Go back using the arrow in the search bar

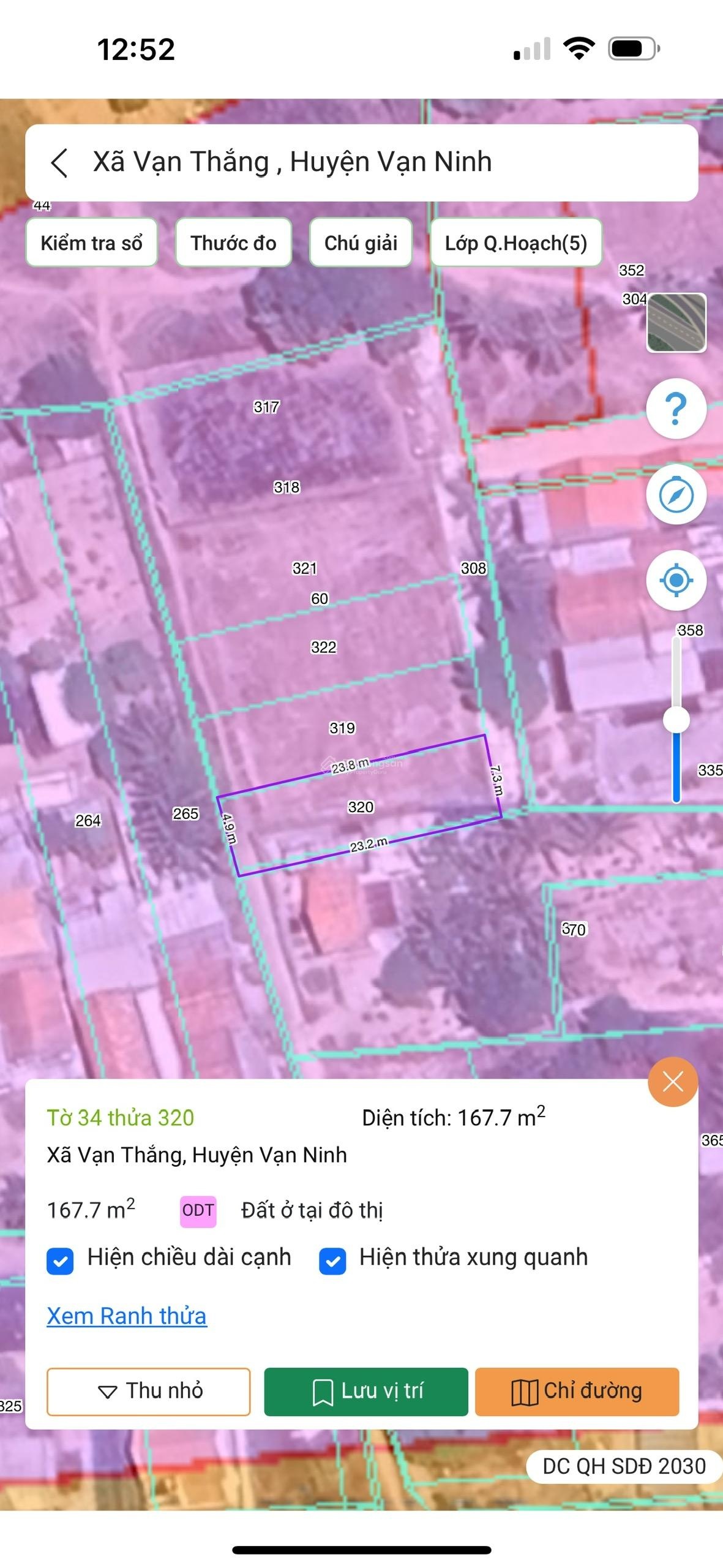coord(59,163)
